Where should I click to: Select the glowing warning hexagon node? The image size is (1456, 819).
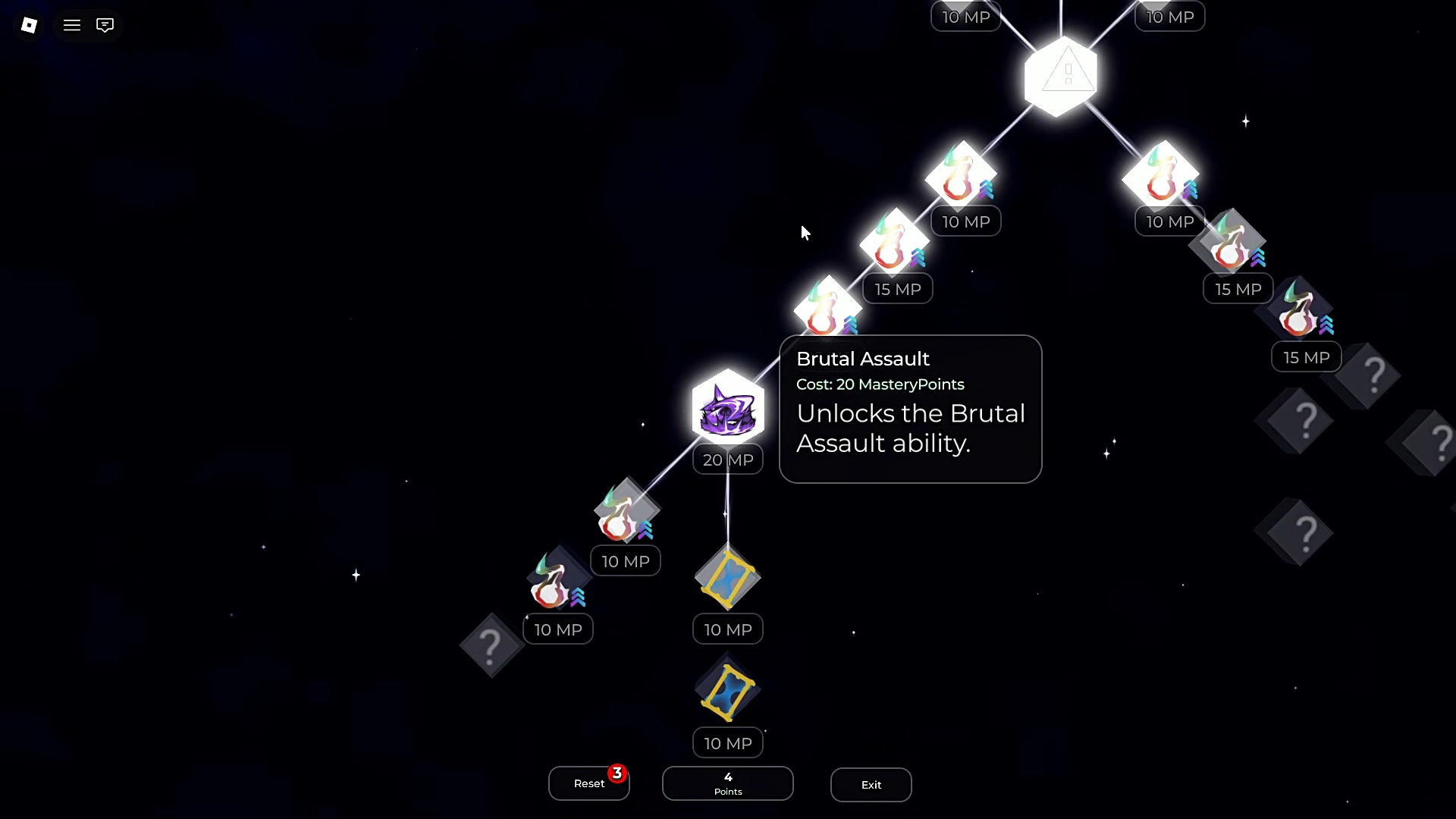click(1060, 76)
